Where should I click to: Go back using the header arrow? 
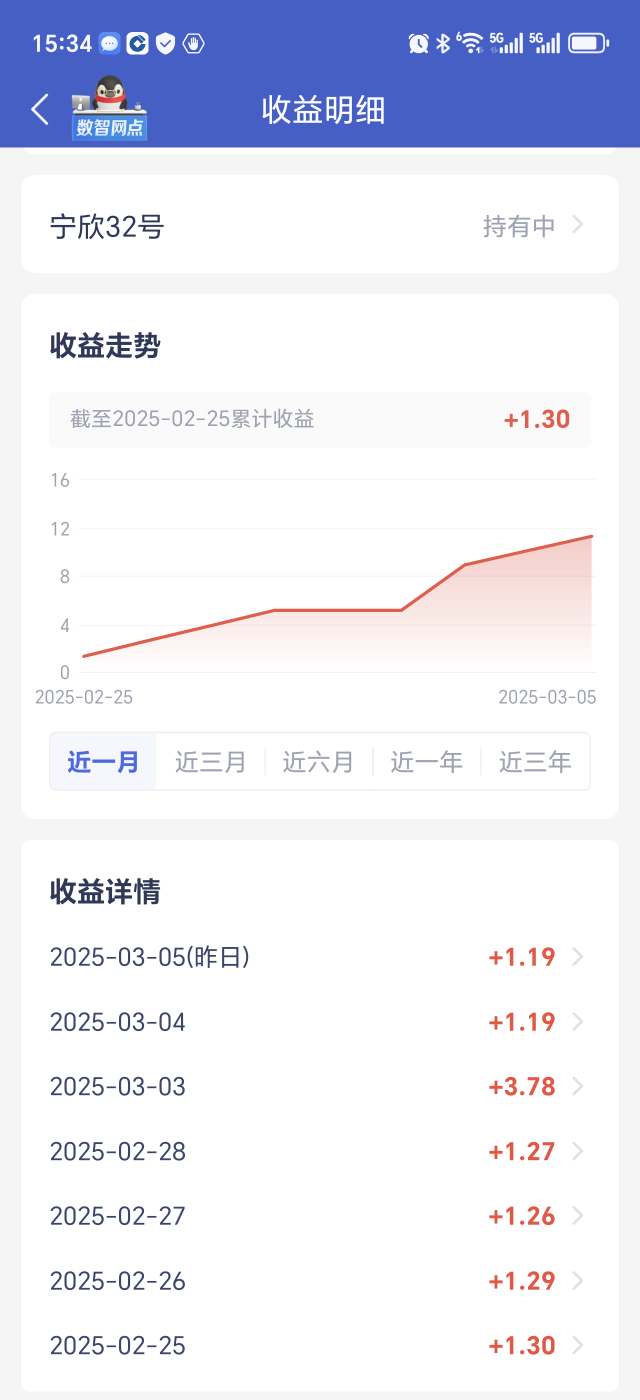click(40, 109)
